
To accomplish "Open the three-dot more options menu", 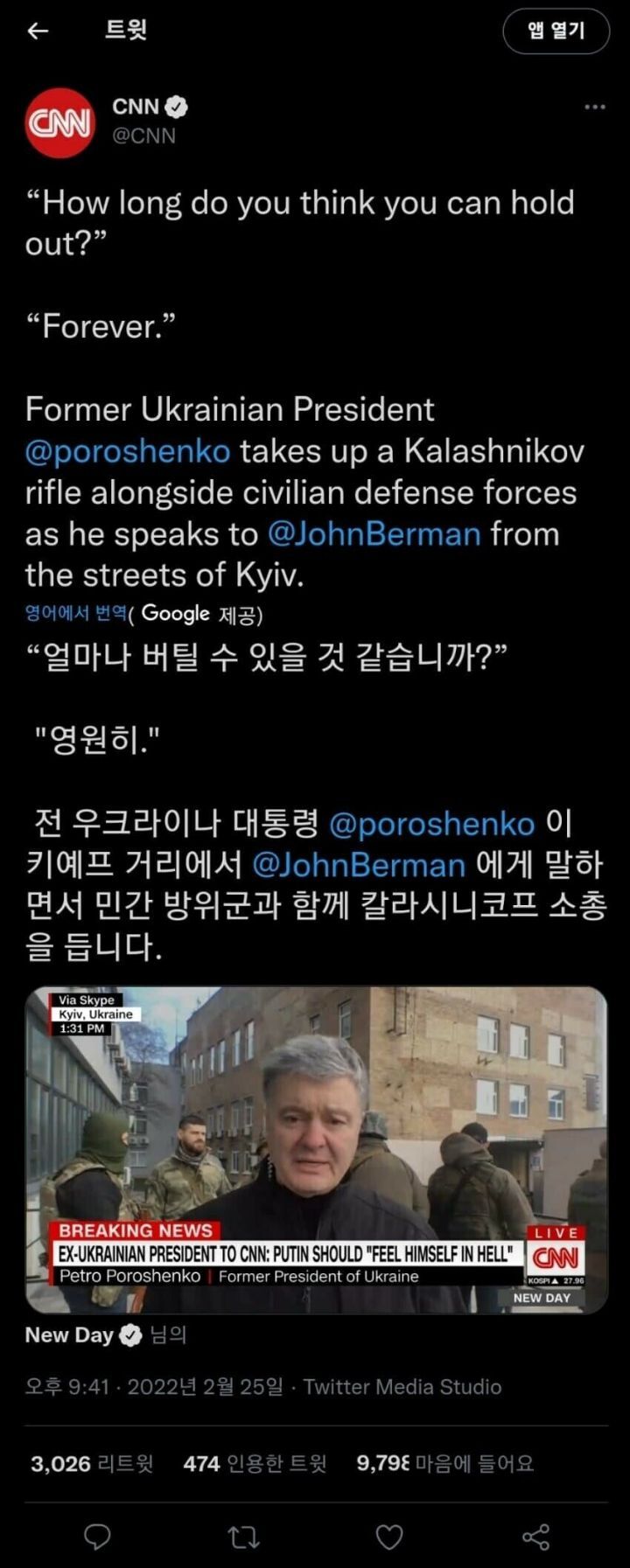I will coord(592,105).
